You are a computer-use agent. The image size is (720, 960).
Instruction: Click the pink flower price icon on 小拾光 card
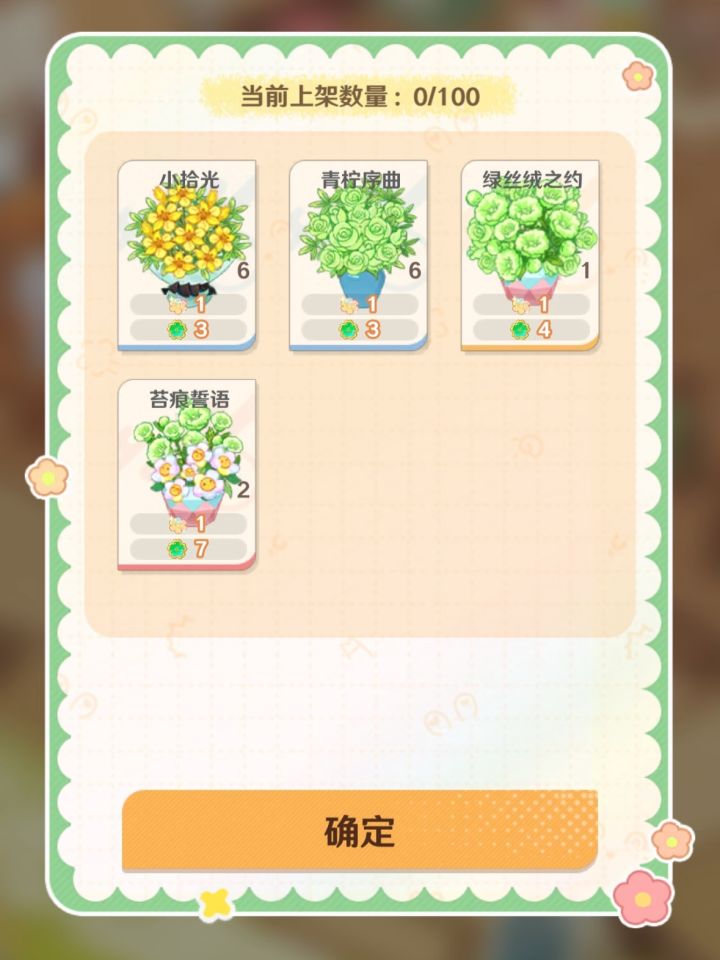pos(175,304)
